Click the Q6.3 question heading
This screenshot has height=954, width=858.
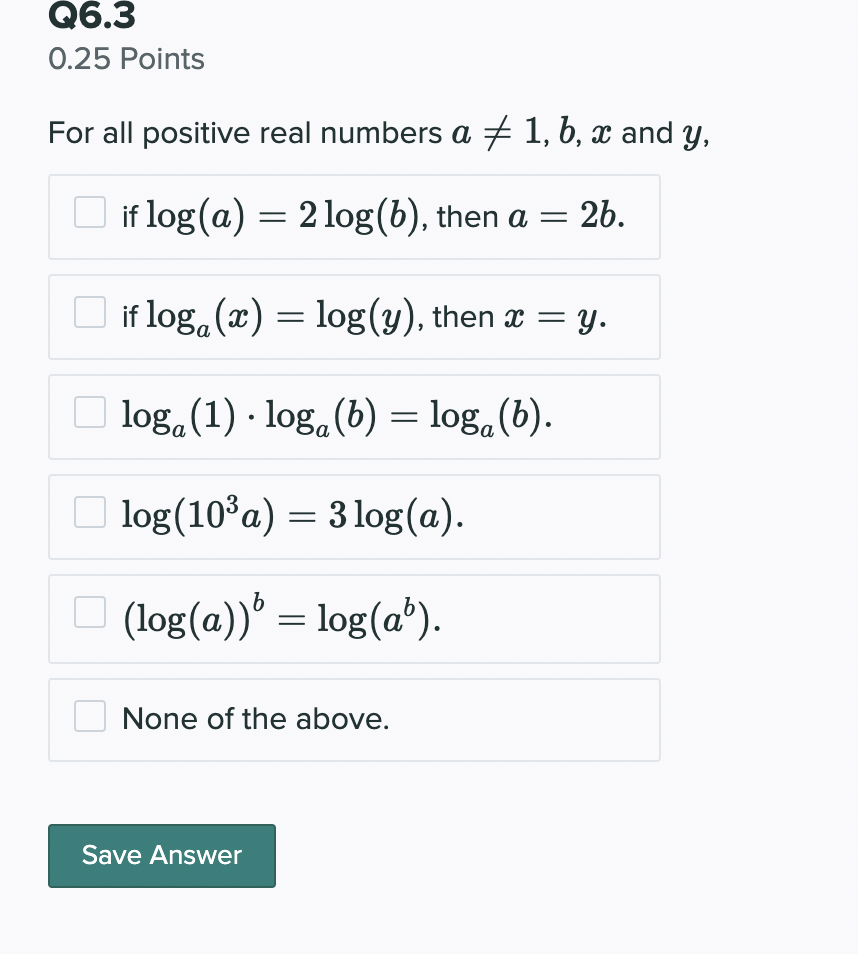tap(90, 14)
